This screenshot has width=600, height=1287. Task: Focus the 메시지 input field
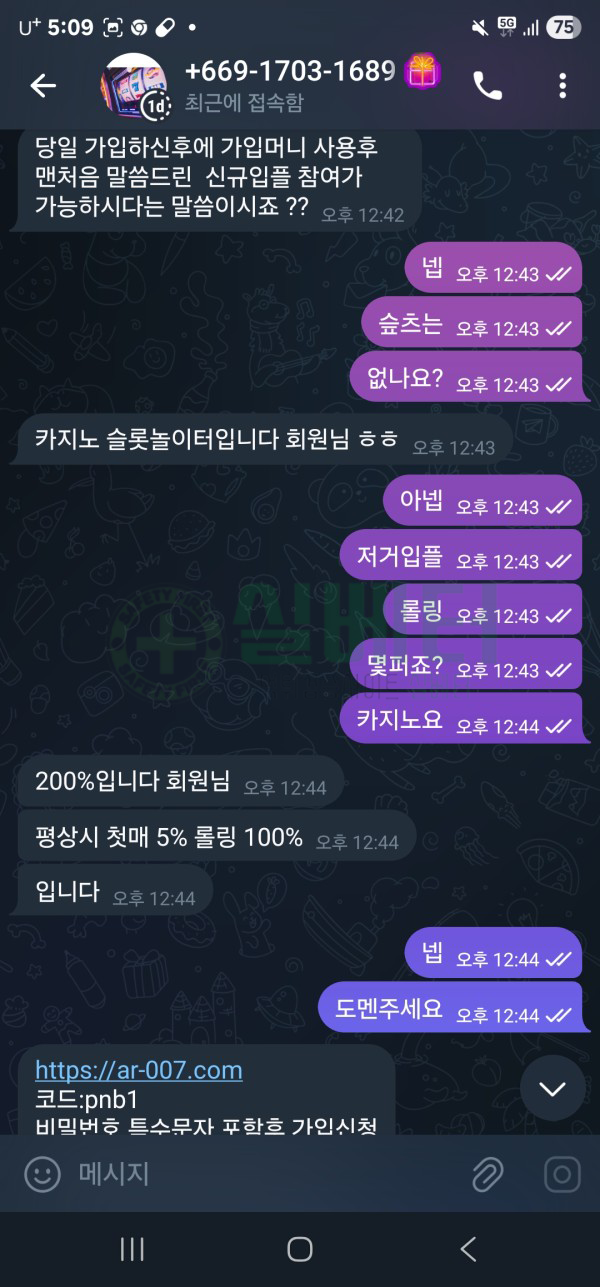260,1174
